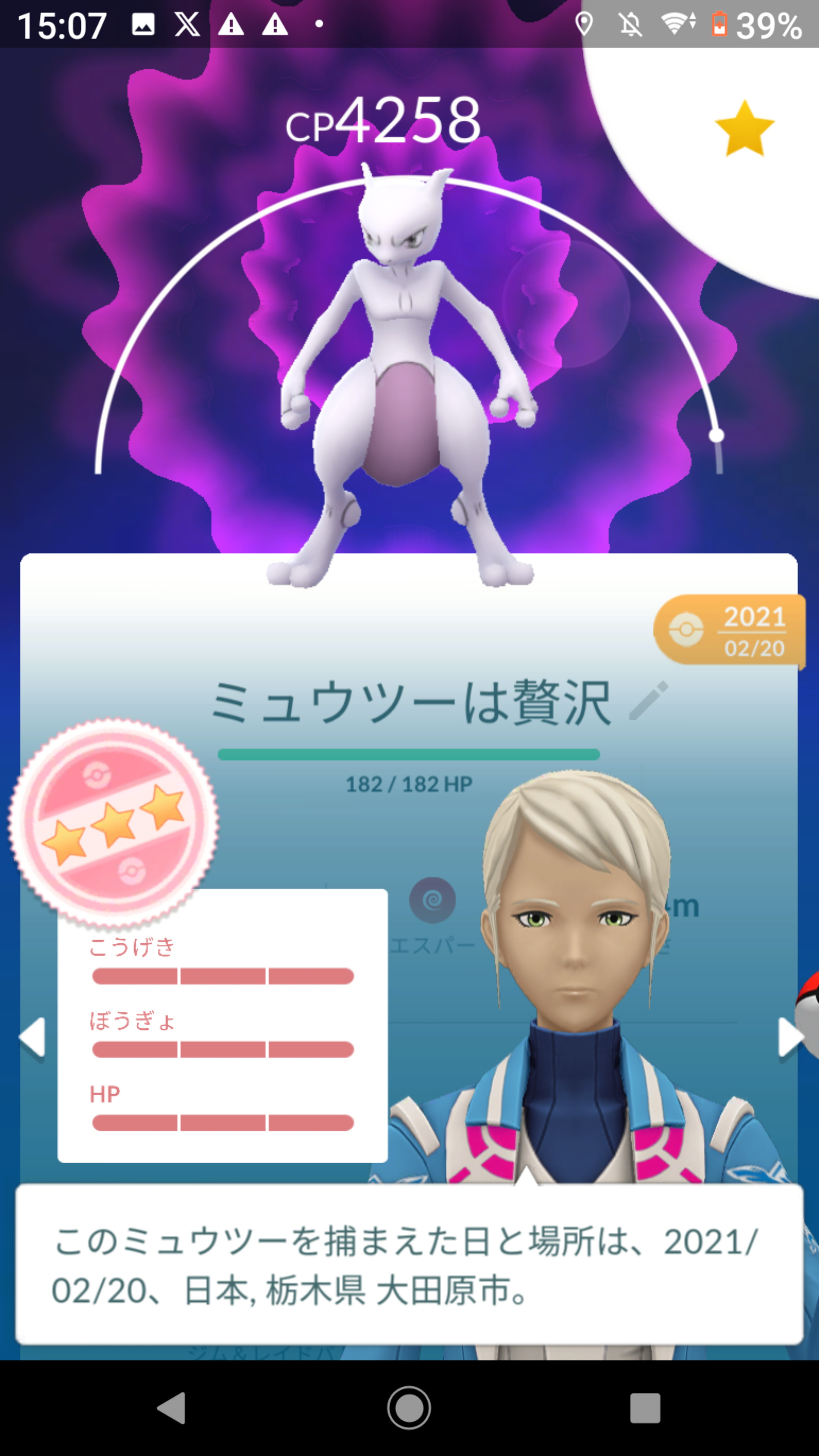Viewport: 819px width, 1456px height.
Task: Go to the Android home screen
Action: (409, 1407)
